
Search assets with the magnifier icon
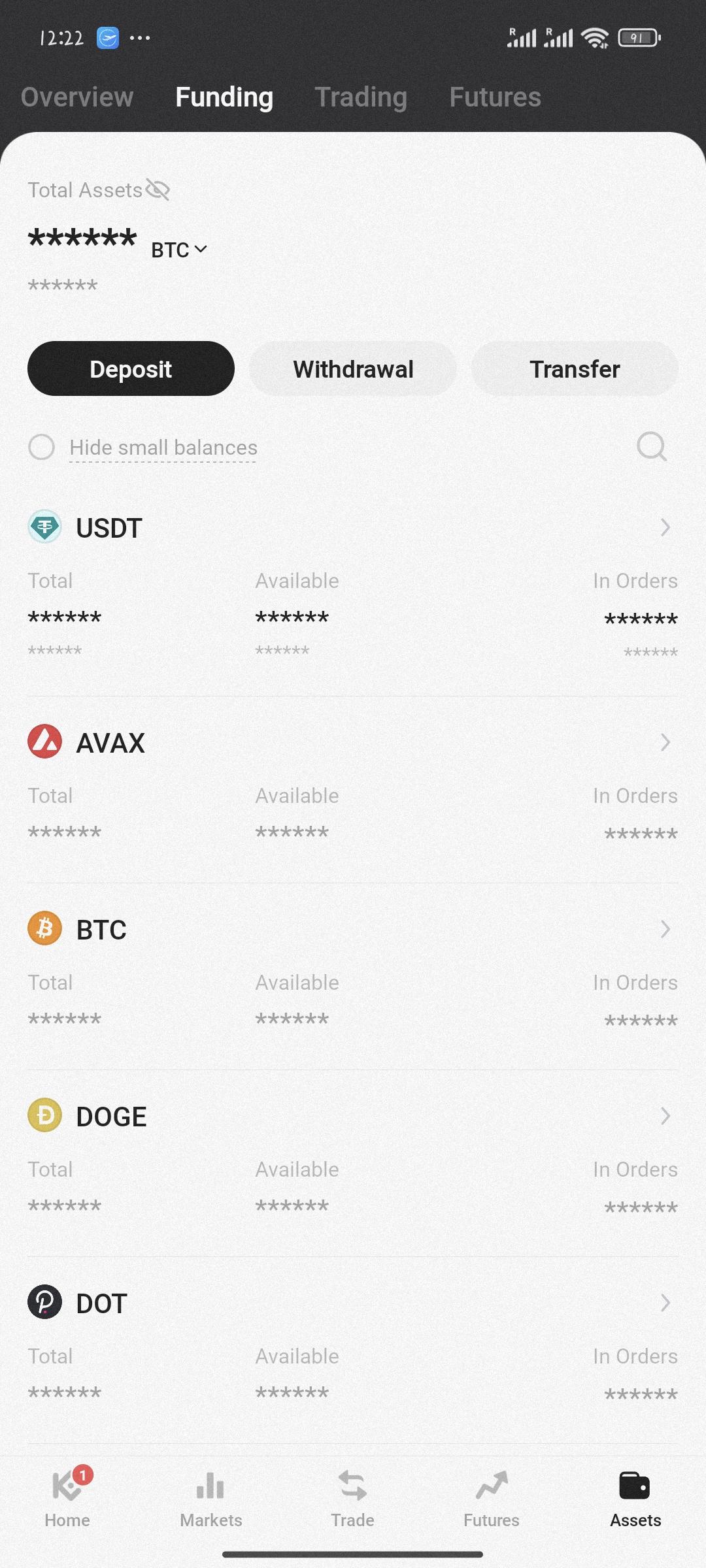pos(651,447)
